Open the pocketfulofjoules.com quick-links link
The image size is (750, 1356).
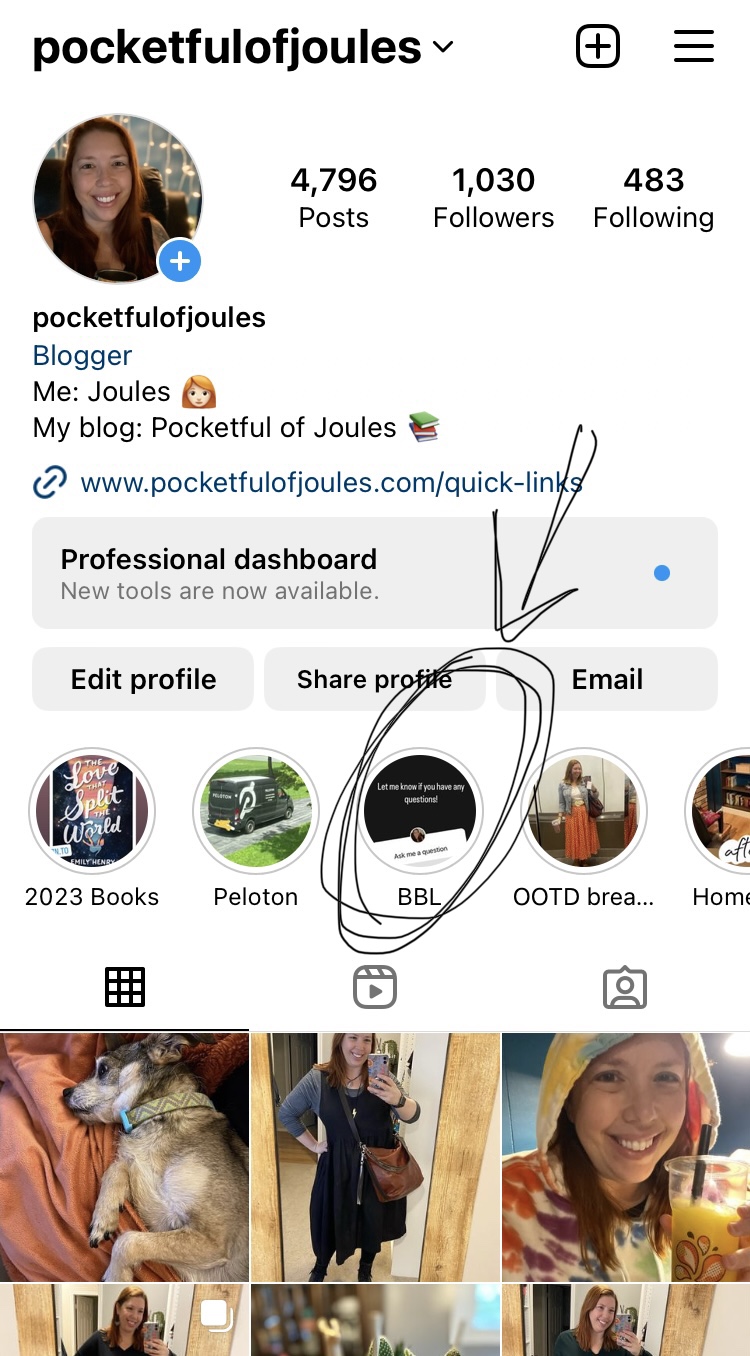pyautogui.click(x=330, y=483)
